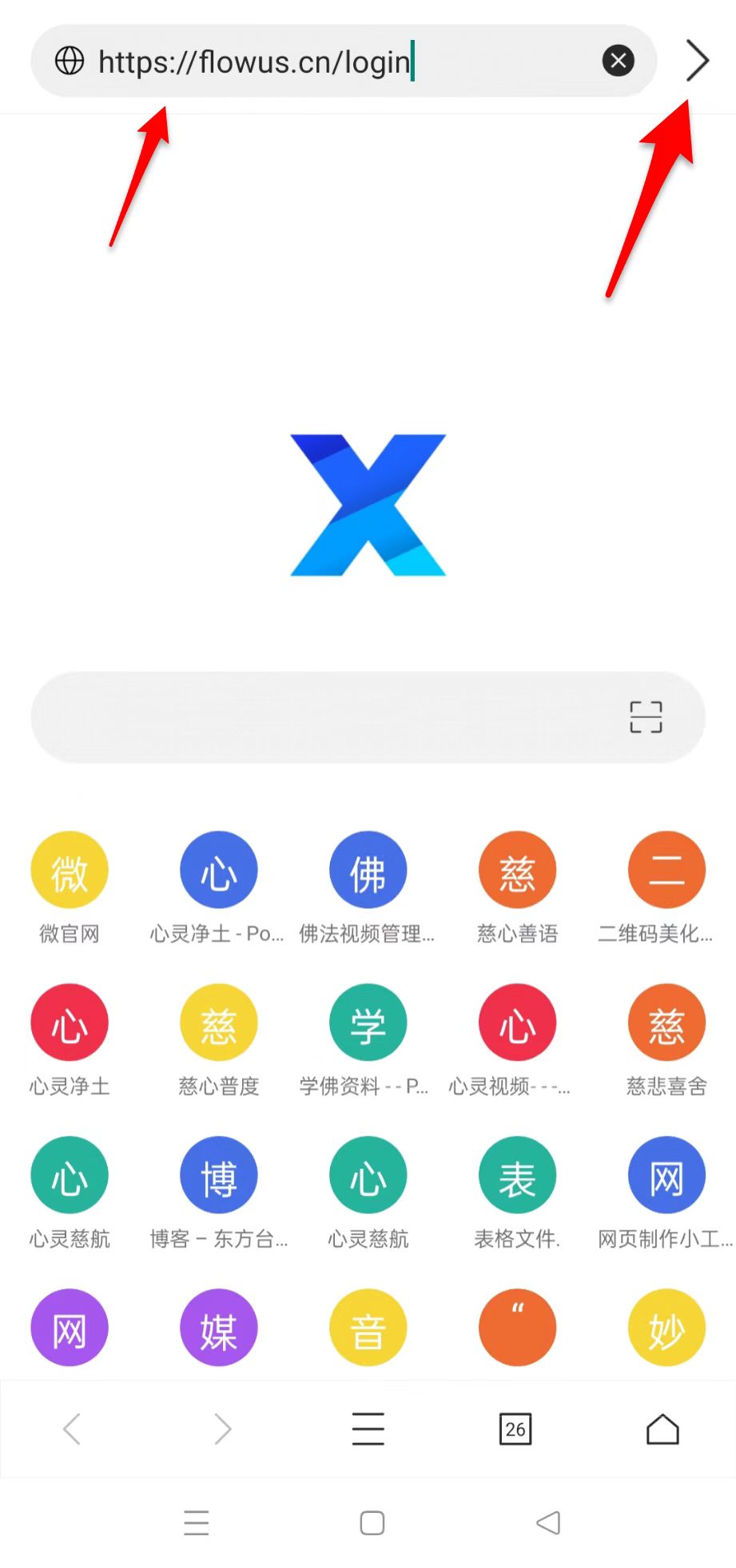Open the 佛法视频管理 shortcut
Screen dimensions: 736x1568
click(x=368, y=870)
